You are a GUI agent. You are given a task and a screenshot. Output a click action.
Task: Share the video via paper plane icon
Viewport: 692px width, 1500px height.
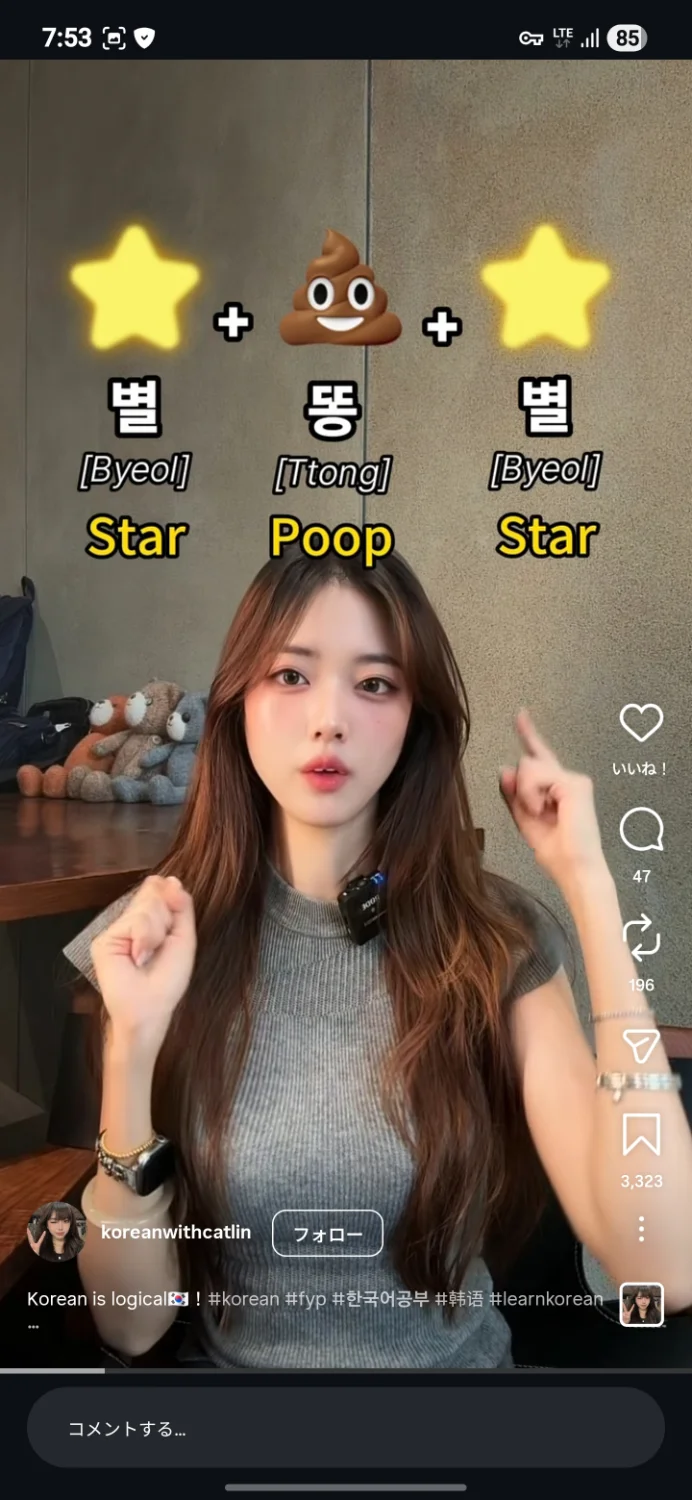(x=641, y=1046)
